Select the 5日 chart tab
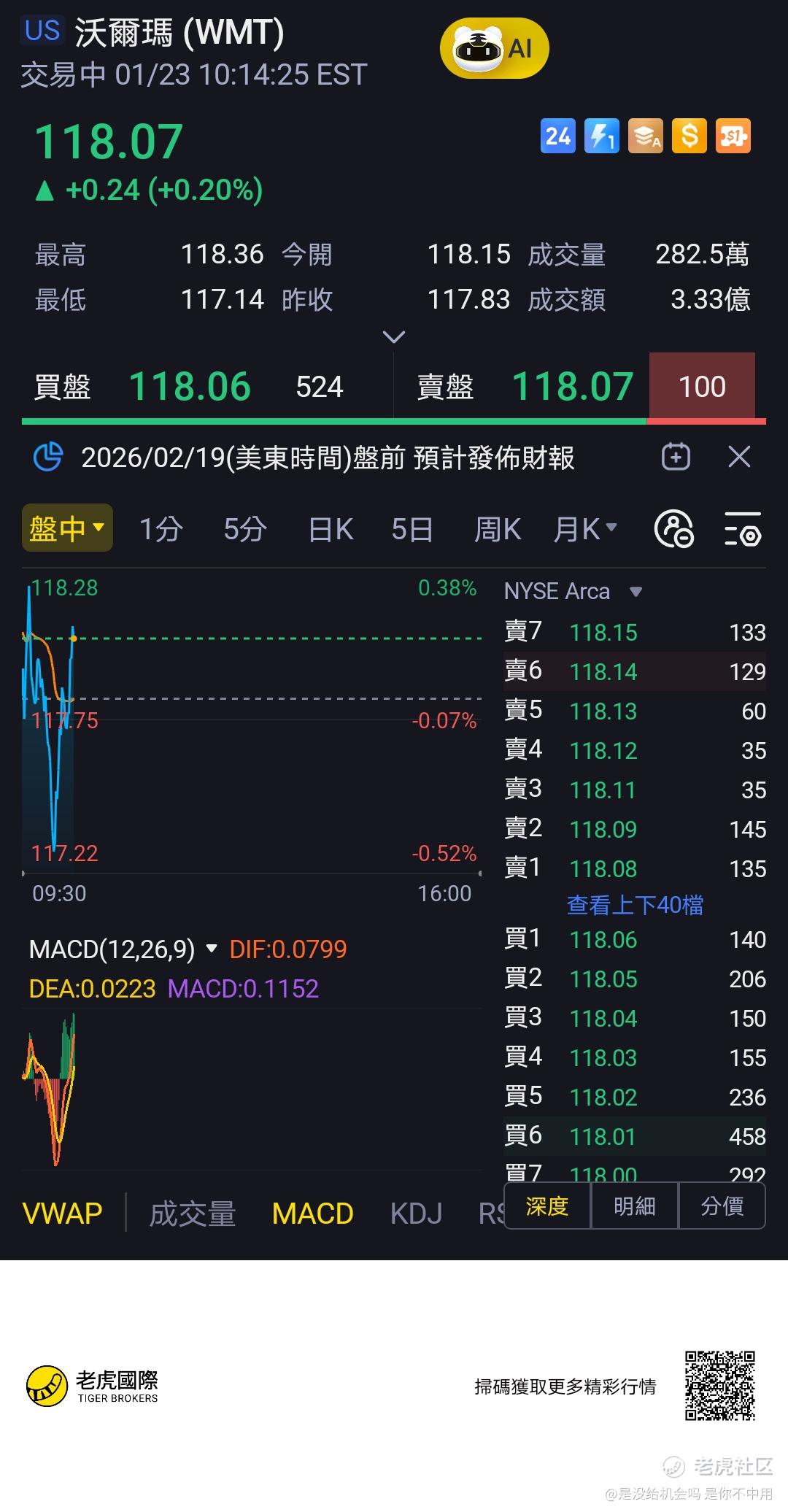Screen dimensions: 788x1512 click(412, 529)
